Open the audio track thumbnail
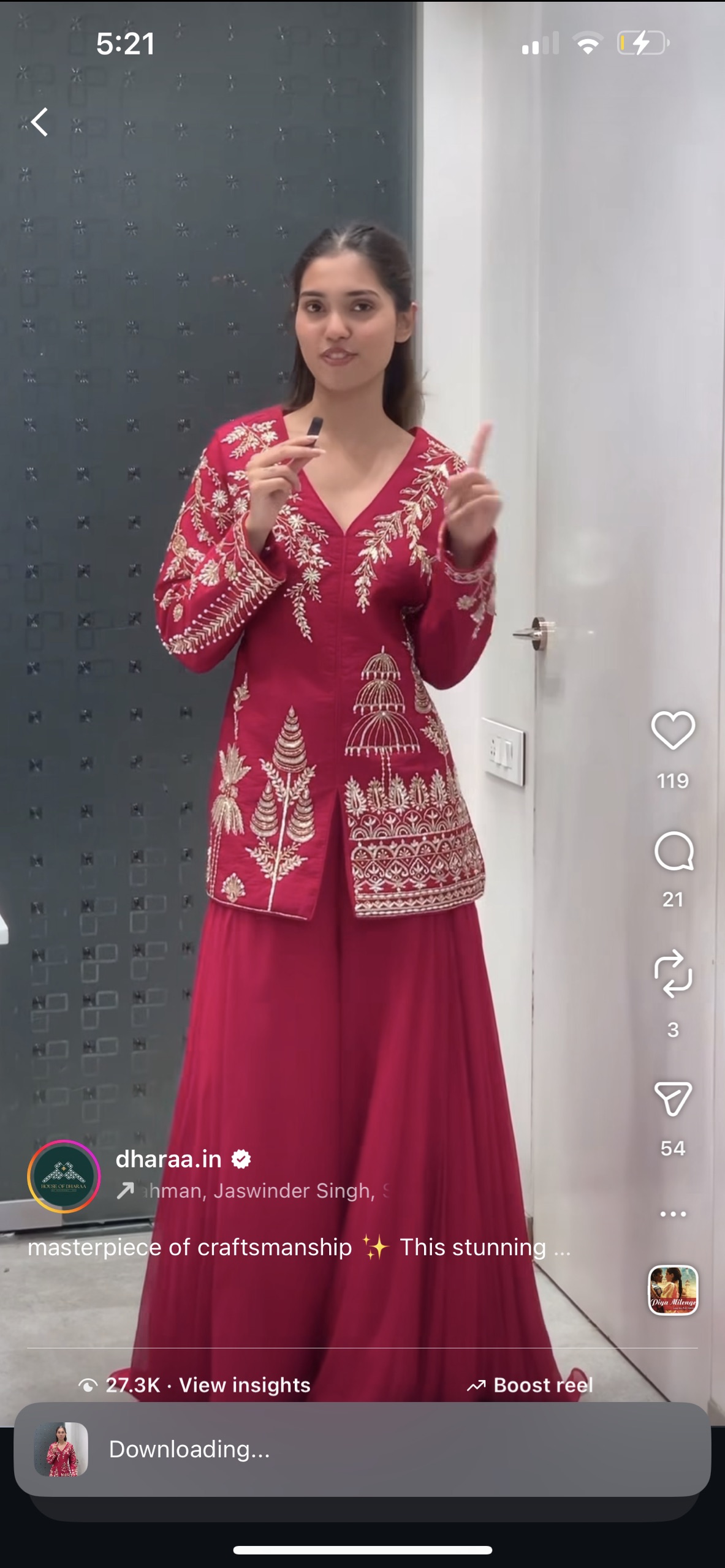725x1568 pixels. [x=673, y=1291]
